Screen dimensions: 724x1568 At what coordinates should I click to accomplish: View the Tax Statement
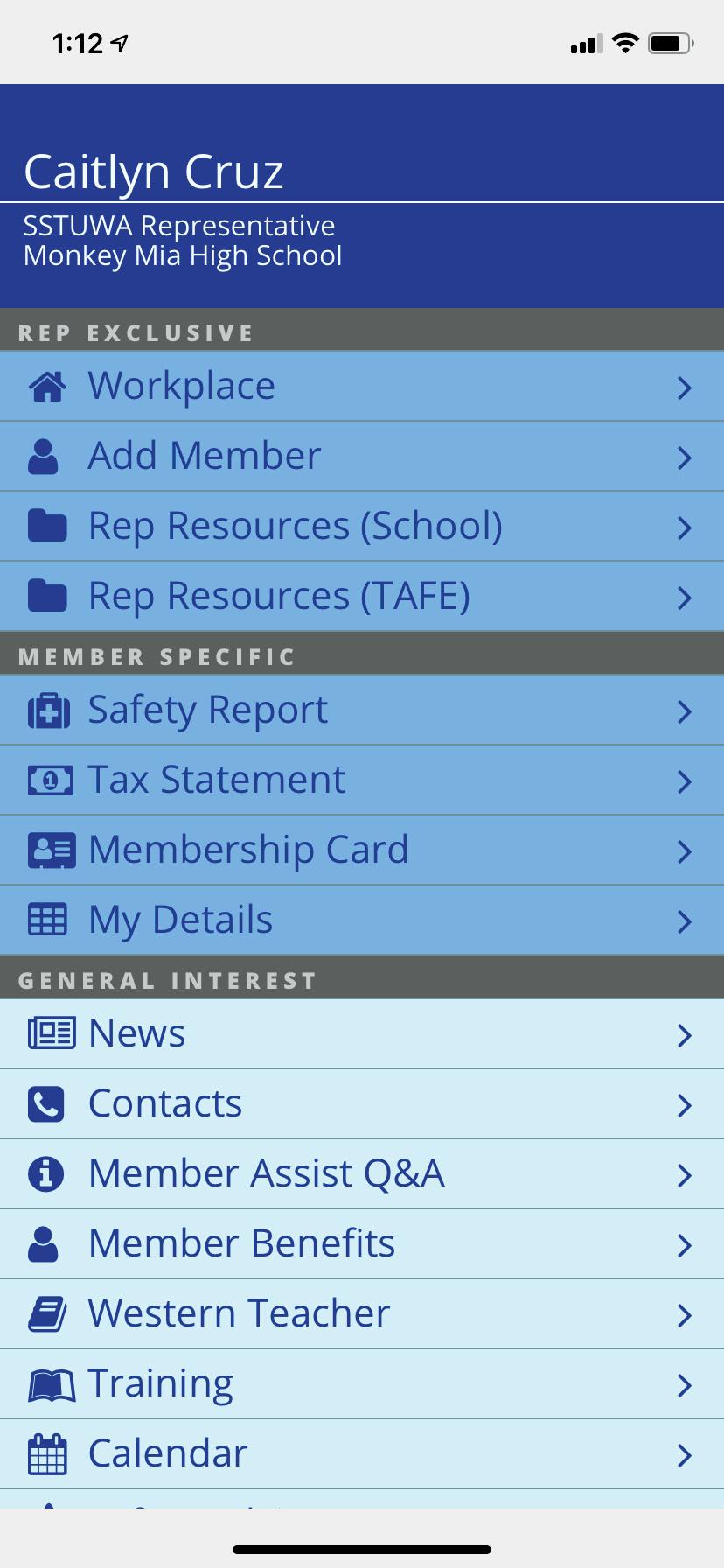(x=361, y=780)
